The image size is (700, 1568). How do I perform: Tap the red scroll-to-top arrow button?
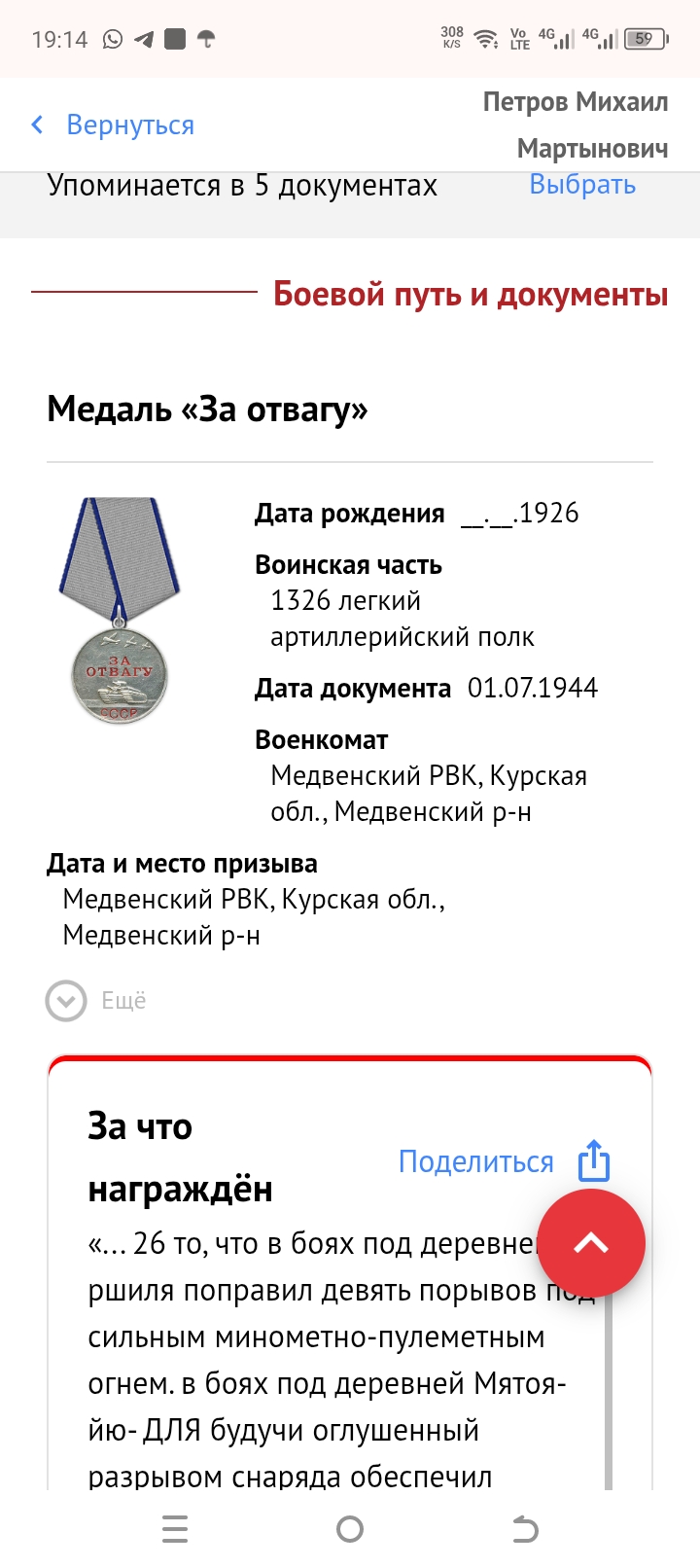(591, 1243)
